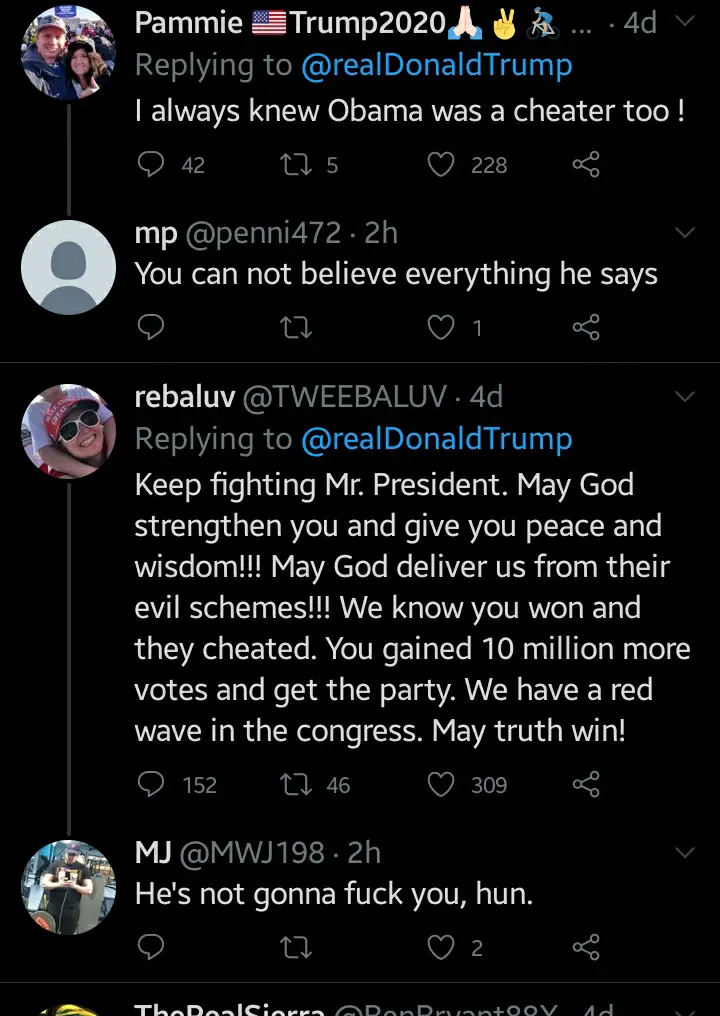The width and height of the screenshot is (720, 1016).
Task: Share rebaluv's tweet
Action: point(586,785)
